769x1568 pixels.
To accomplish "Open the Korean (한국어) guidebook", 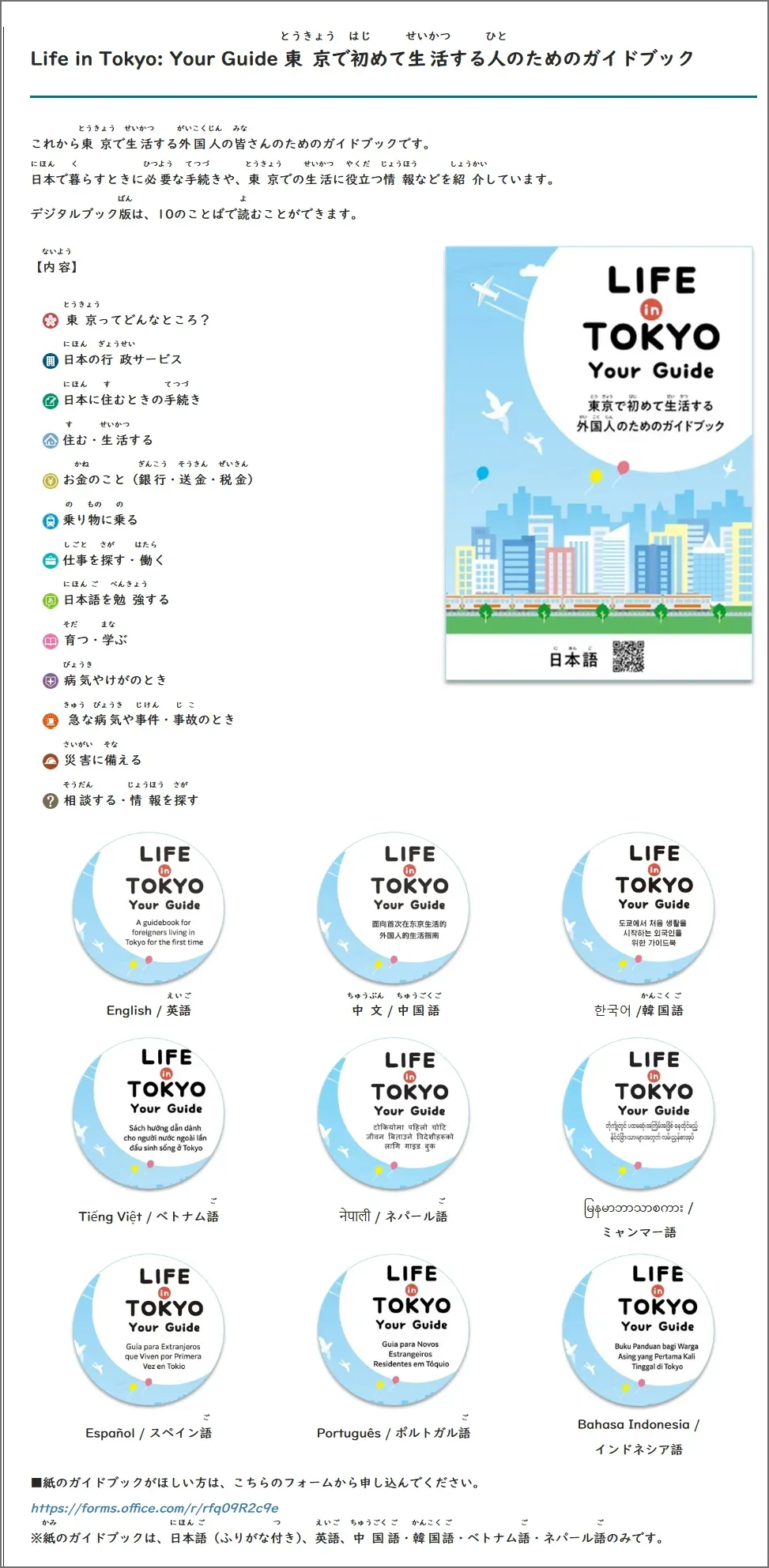I will click(x=638, y=908).
